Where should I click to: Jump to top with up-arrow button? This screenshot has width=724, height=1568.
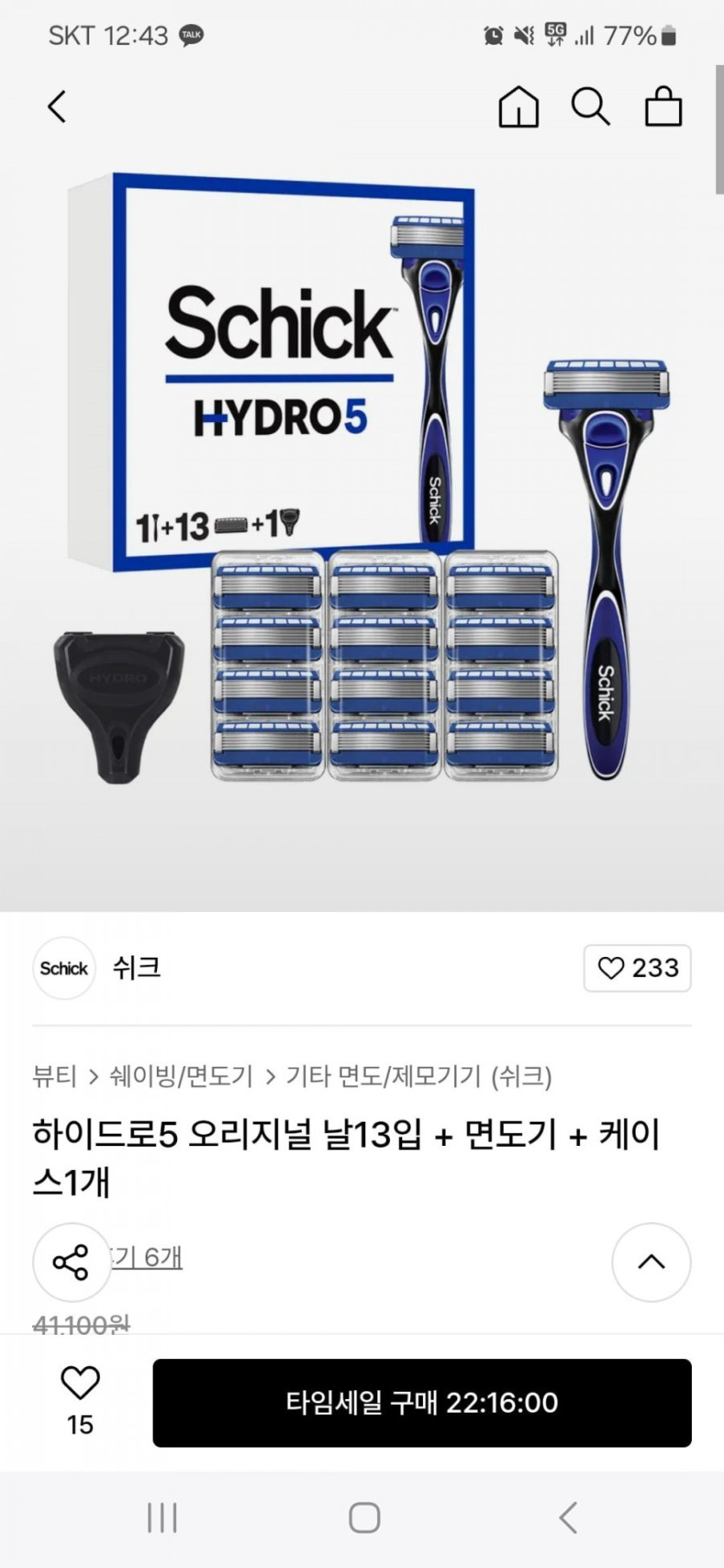(x=651, y=1262)
